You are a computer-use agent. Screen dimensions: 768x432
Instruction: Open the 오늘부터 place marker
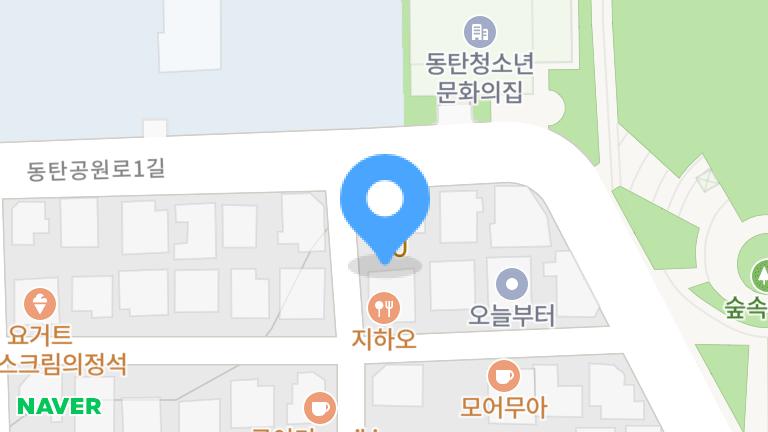[512, 284]
